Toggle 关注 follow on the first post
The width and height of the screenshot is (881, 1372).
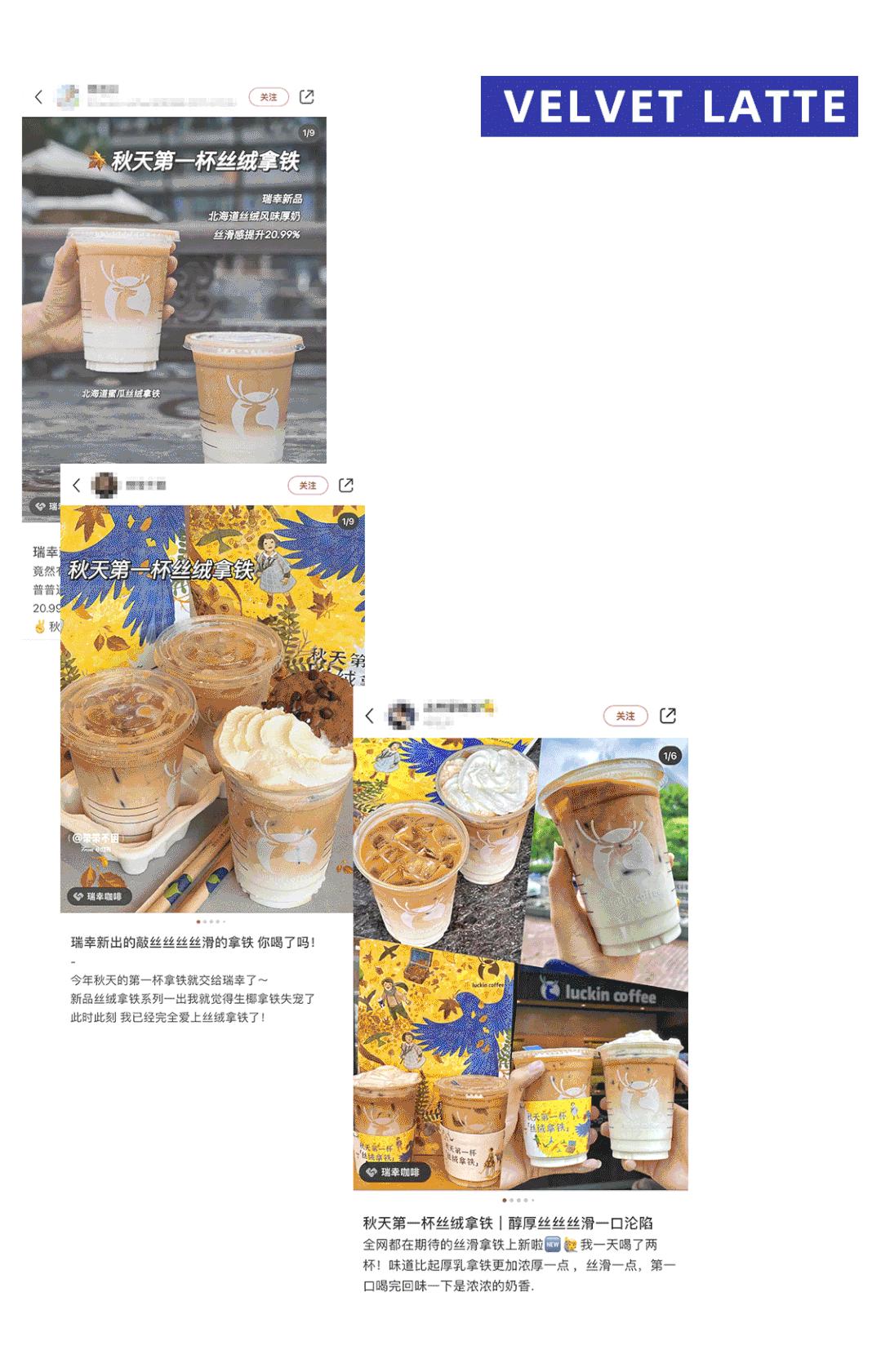point(269,96)
